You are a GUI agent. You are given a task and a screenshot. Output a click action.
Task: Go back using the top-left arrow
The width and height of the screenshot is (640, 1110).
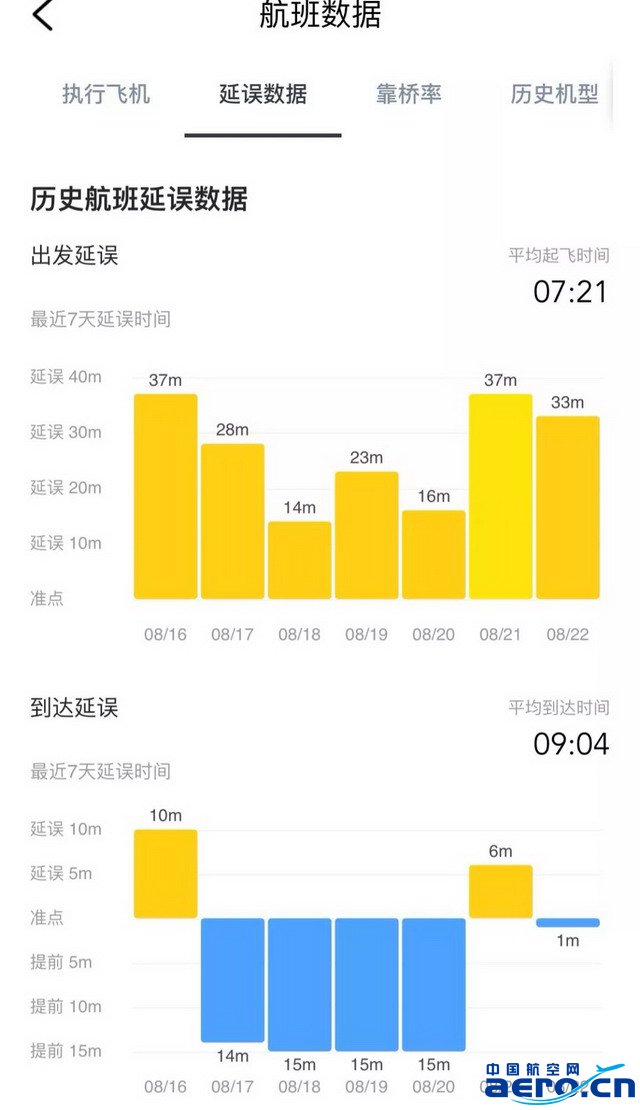point(43,15)
